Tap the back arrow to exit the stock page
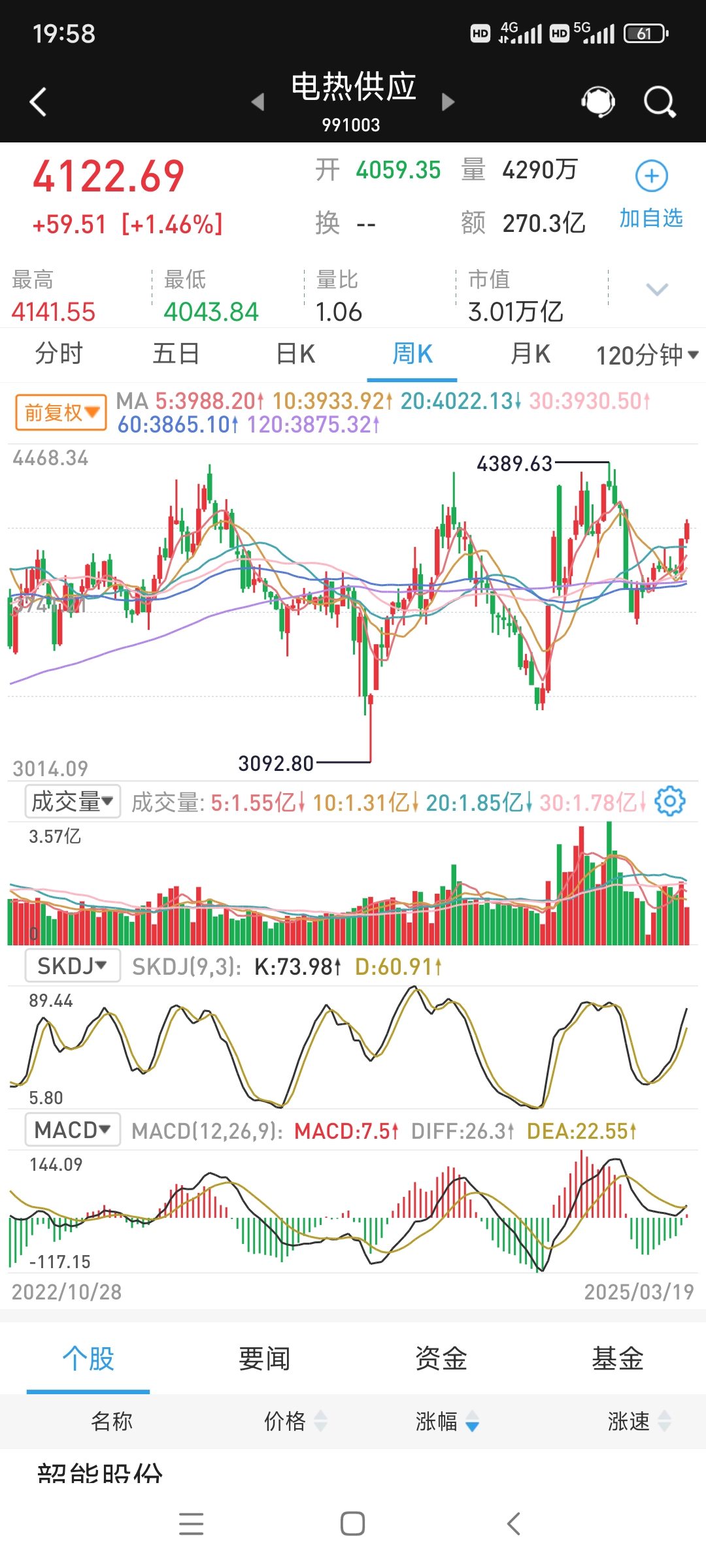706x1568 pixels. (37, 101)
